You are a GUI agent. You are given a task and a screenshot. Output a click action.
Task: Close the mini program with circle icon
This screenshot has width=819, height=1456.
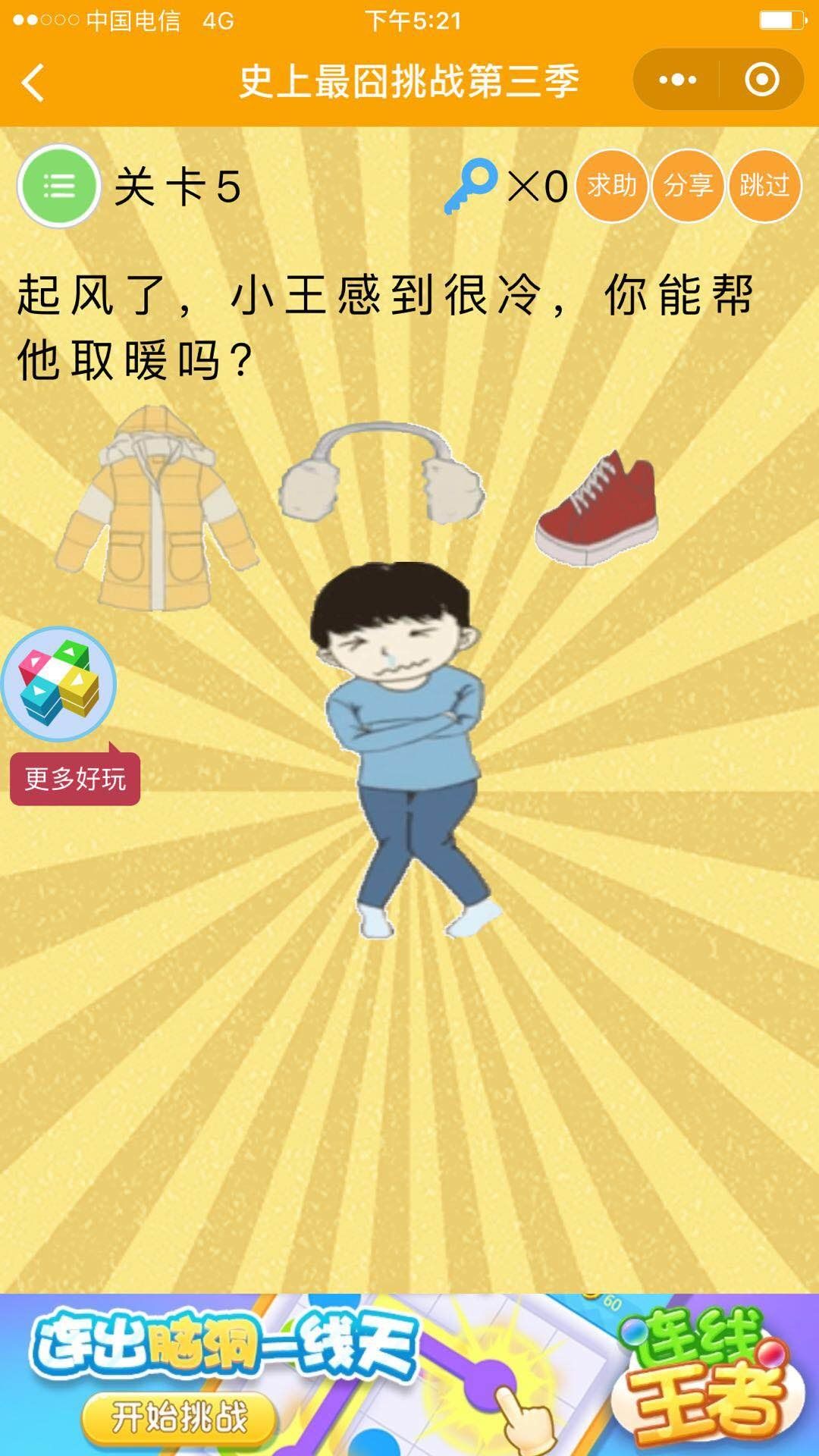pos(761,80)
